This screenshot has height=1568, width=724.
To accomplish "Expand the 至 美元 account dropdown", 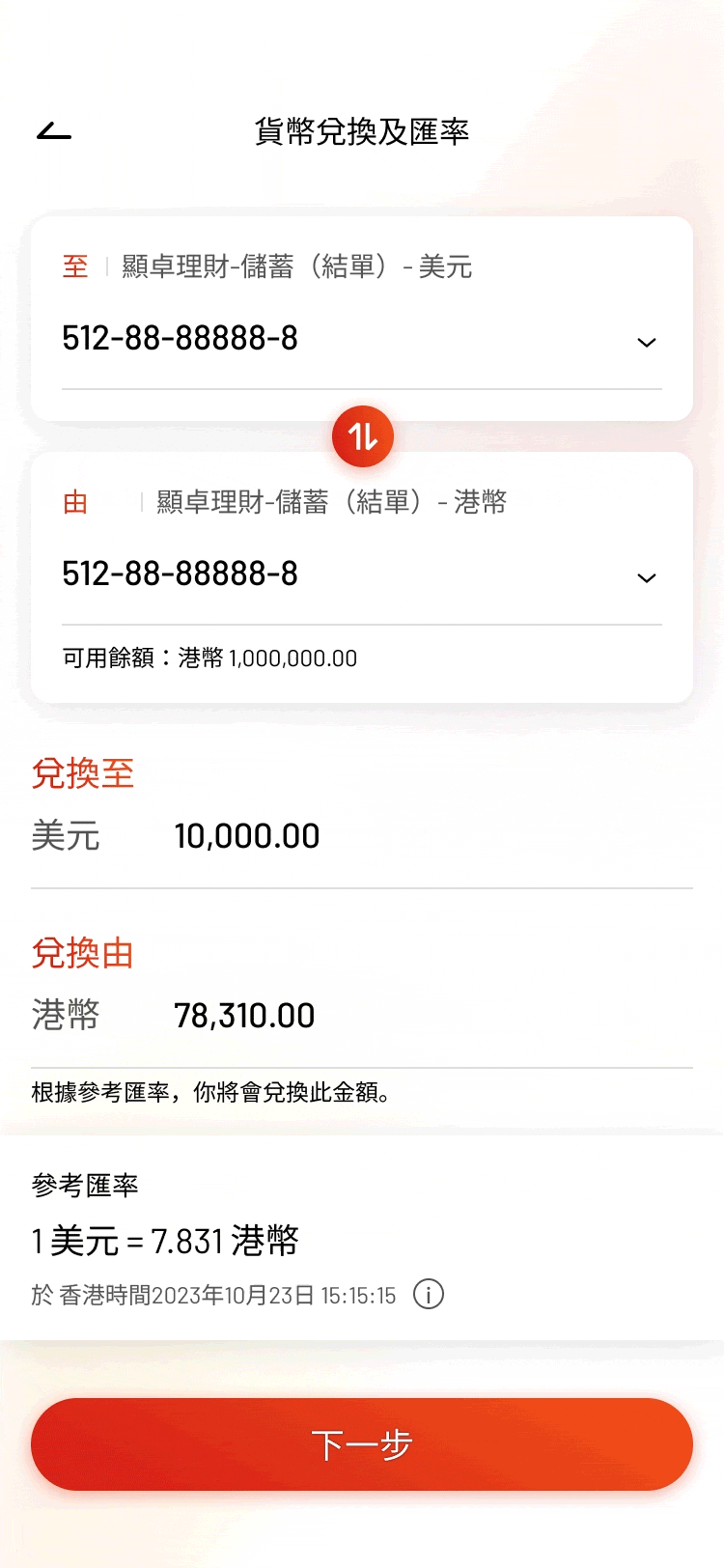I will pyautogui.click(x=646, y=342).
